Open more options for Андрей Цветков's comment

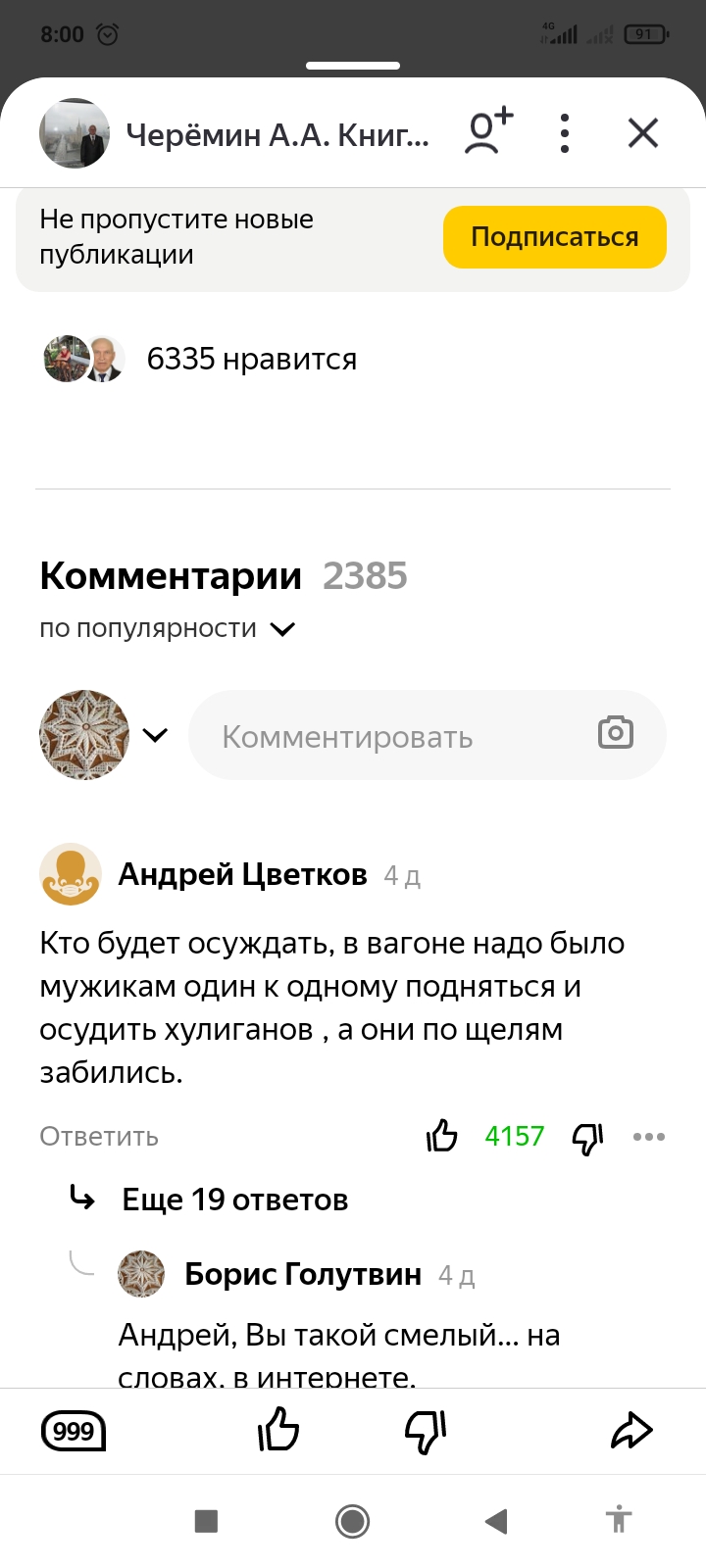649,1137
